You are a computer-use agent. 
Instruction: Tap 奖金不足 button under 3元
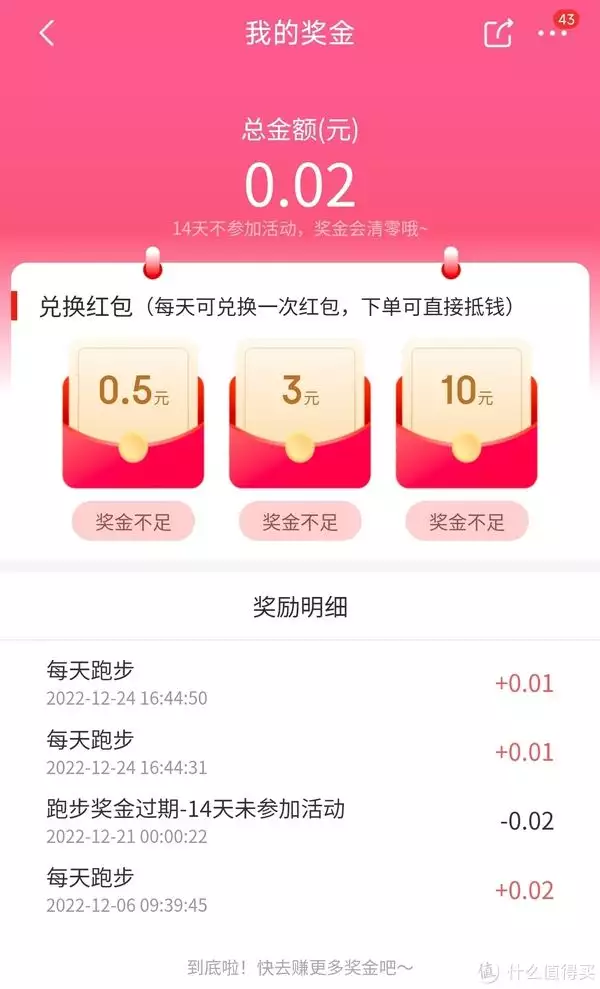tap(299, 521)
